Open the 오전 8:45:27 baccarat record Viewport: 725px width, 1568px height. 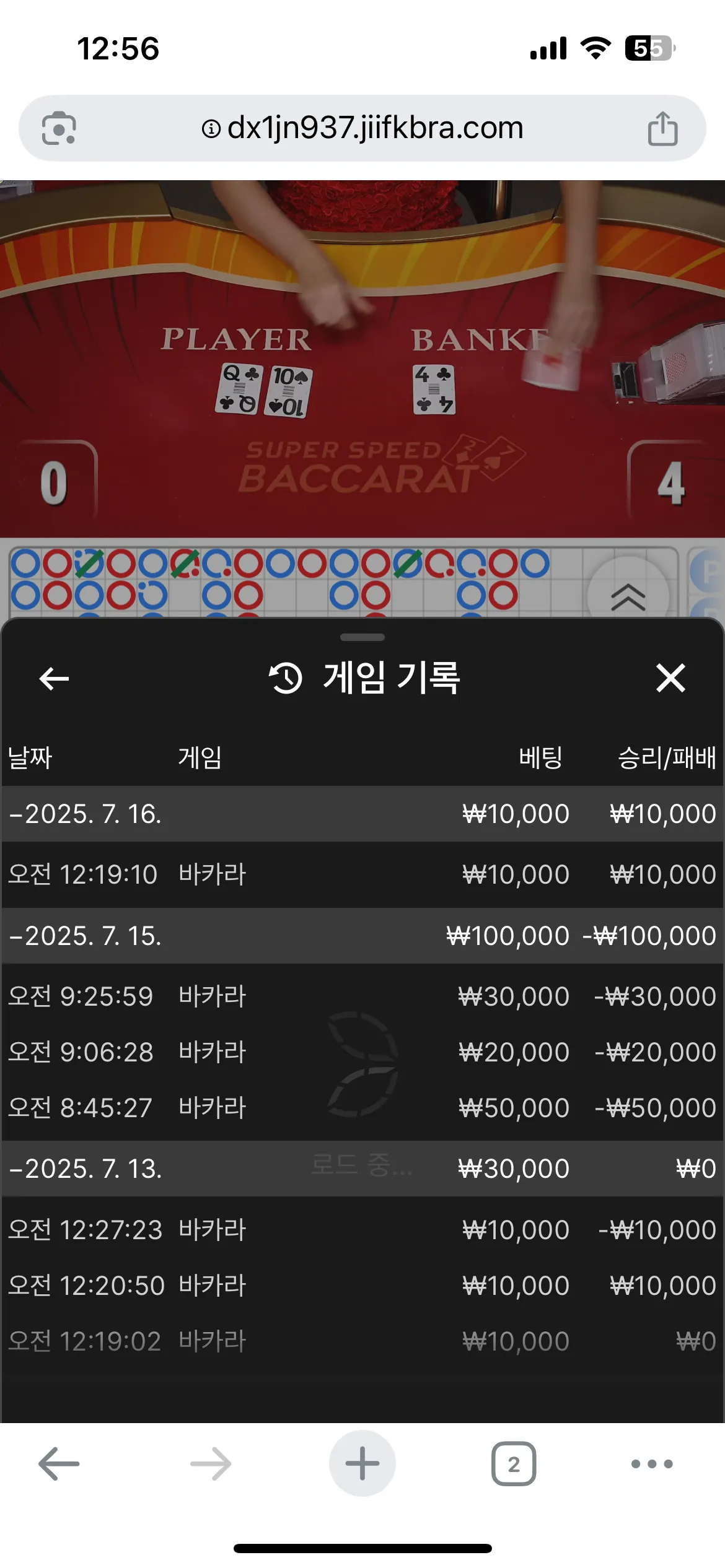coord(362,1107)
